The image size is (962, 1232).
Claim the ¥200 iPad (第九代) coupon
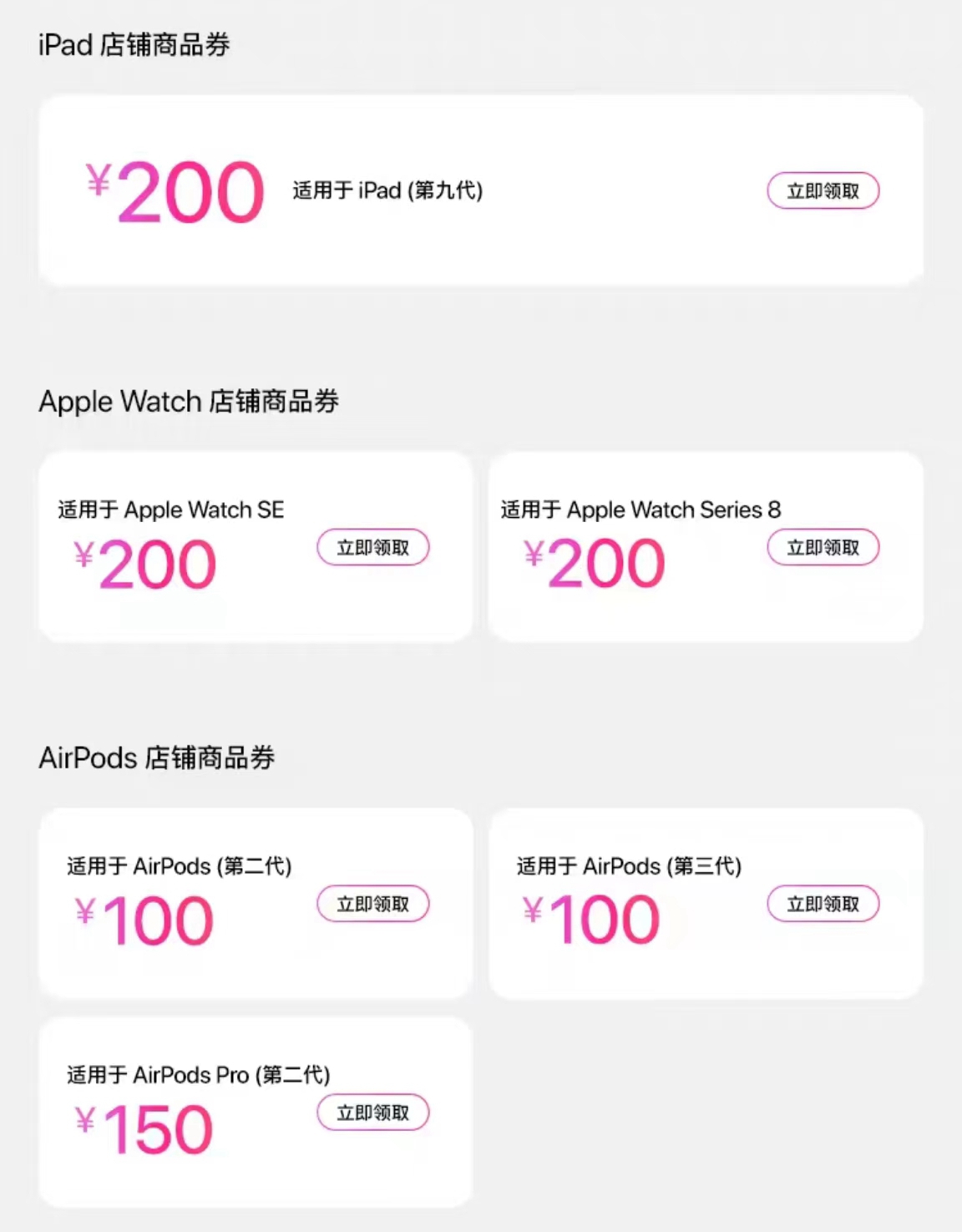[823, 191]
